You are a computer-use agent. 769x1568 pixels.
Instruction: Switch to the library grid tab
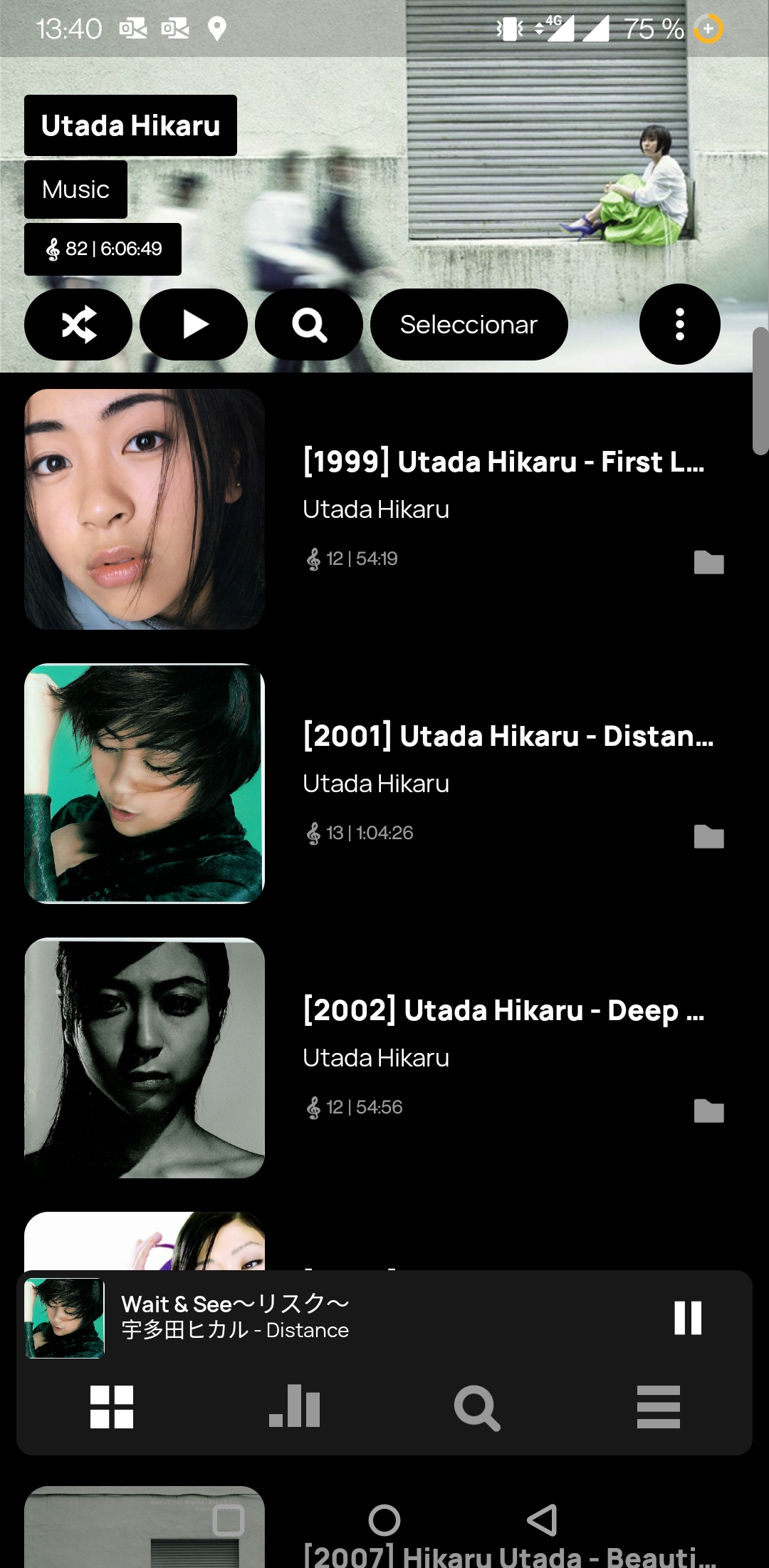coord(112,1407)
